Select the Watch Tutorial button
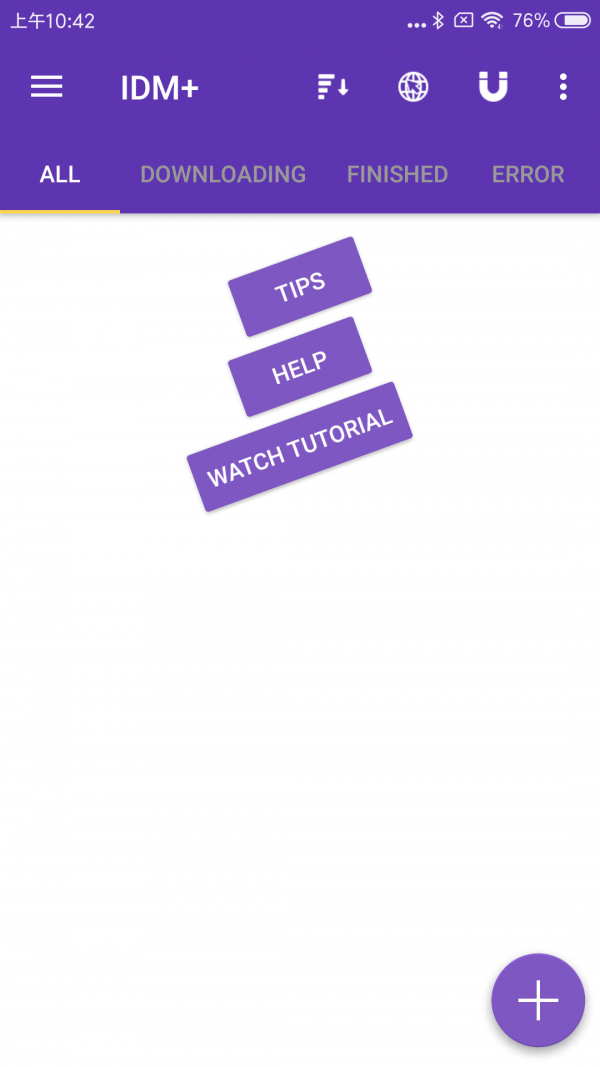The height and width of the screenshot is (1067, 600). (300, 447)
